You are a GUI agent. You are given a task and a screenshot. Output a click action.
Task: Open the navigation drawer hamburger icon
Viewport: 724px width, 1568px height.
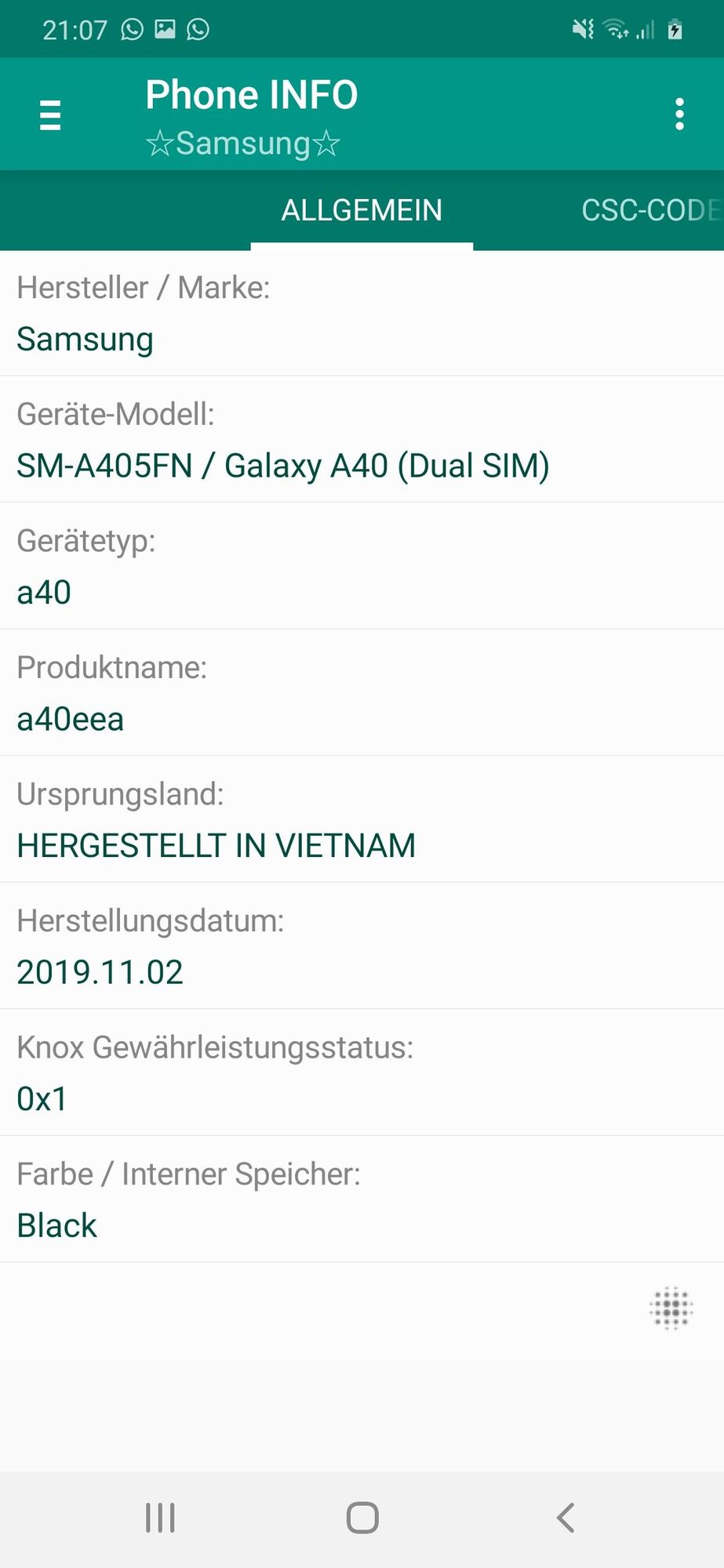(x=49, y=115)
